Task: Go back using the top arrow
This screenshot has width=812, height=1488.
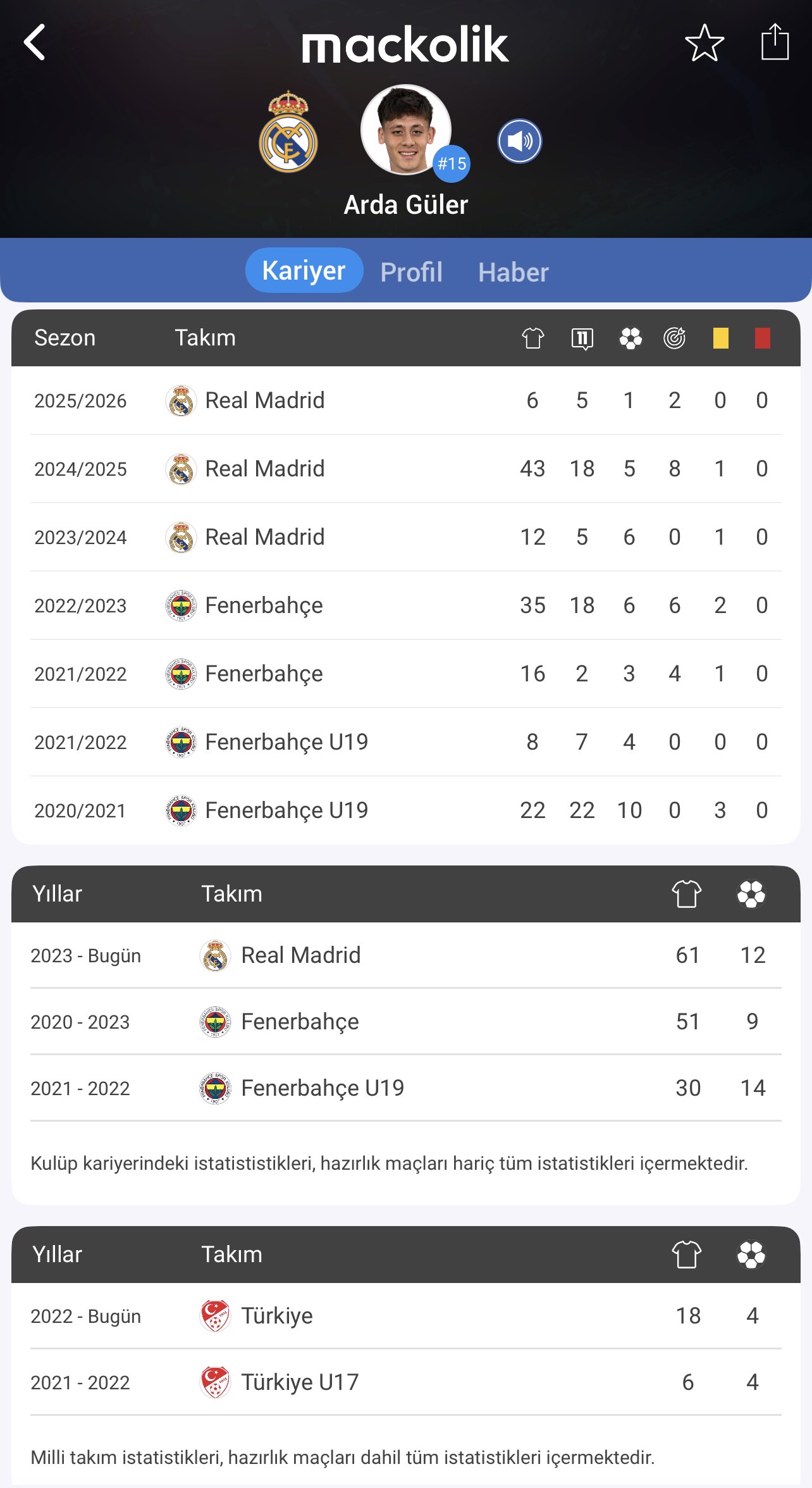Action: point(35,42)
